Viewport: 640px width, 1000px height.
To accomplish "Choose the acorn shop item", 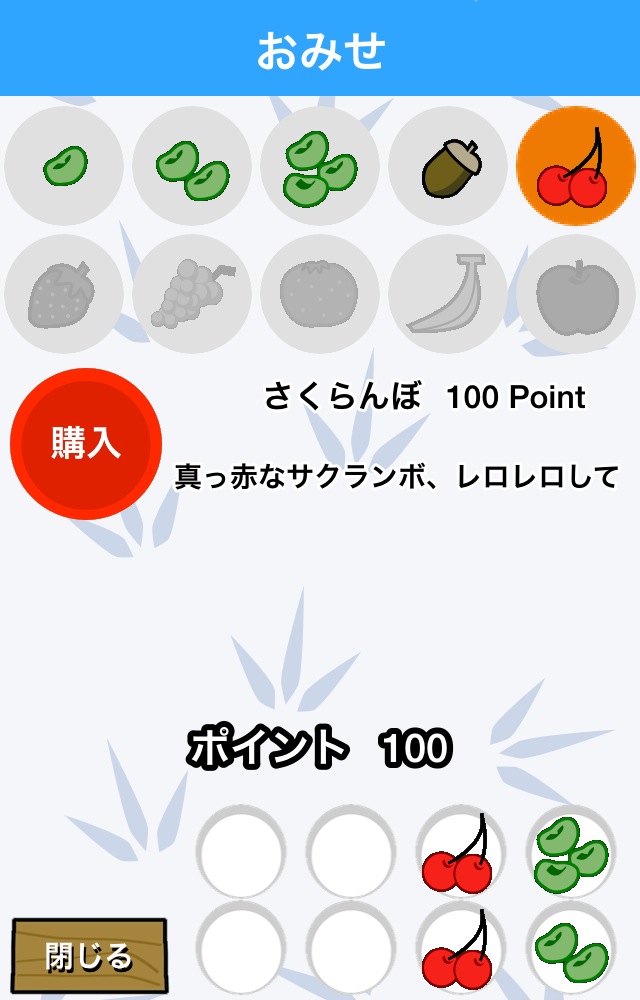I will [x=448, y=166].
